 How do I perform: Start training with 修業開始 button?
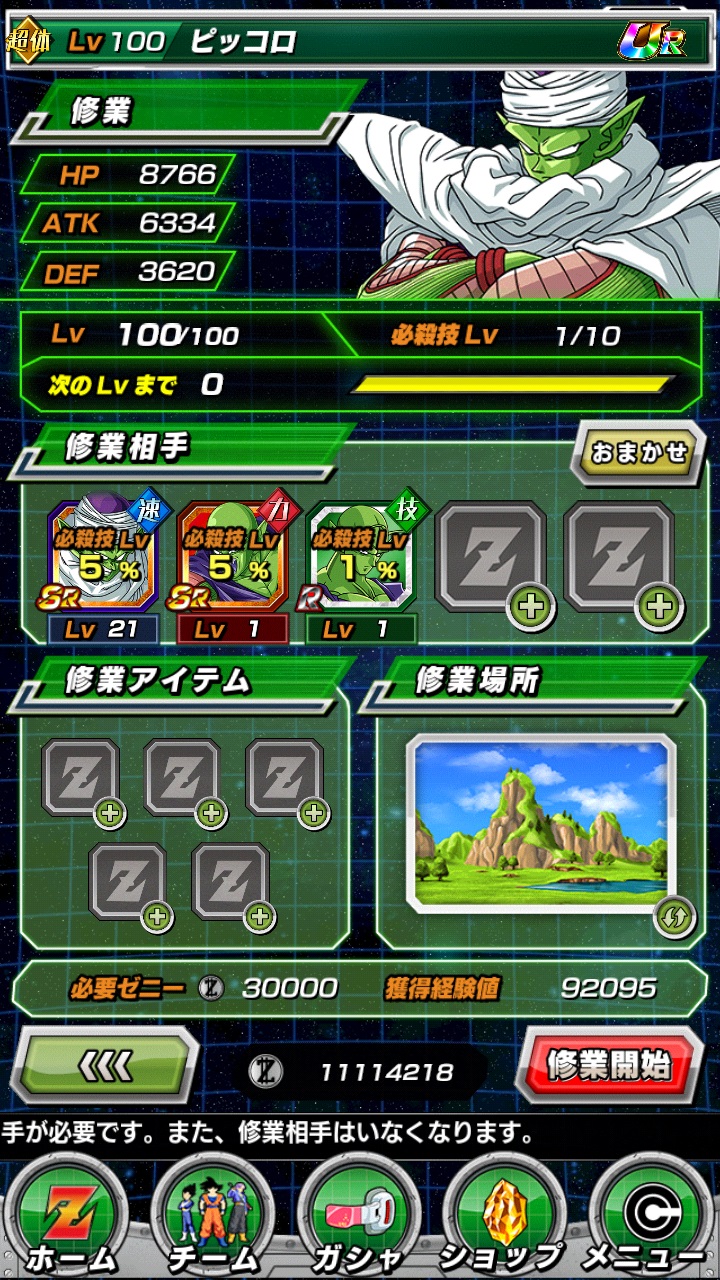tap(608, 1066)
